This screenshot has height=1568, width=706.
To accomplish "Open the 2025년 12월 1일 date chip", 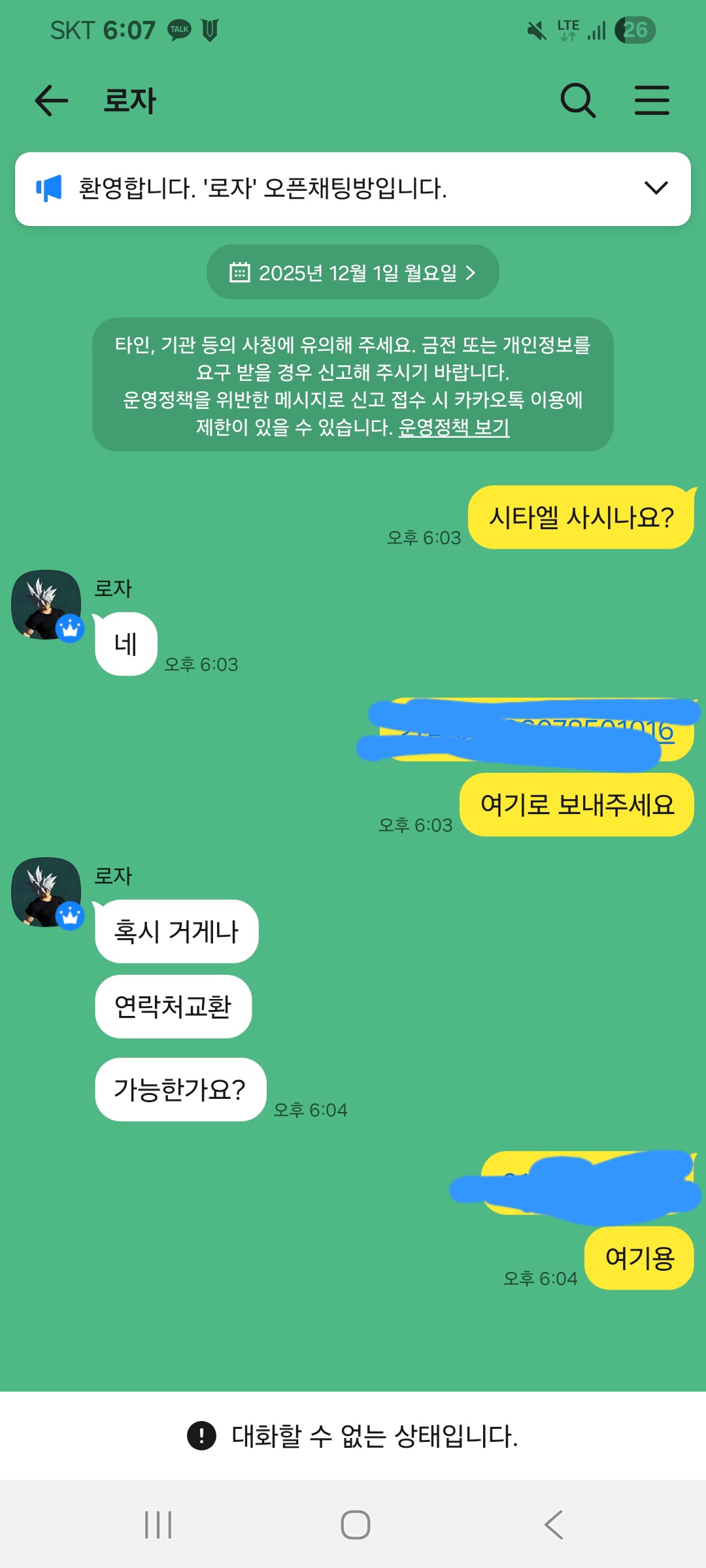I will click(x=353, y=272).
